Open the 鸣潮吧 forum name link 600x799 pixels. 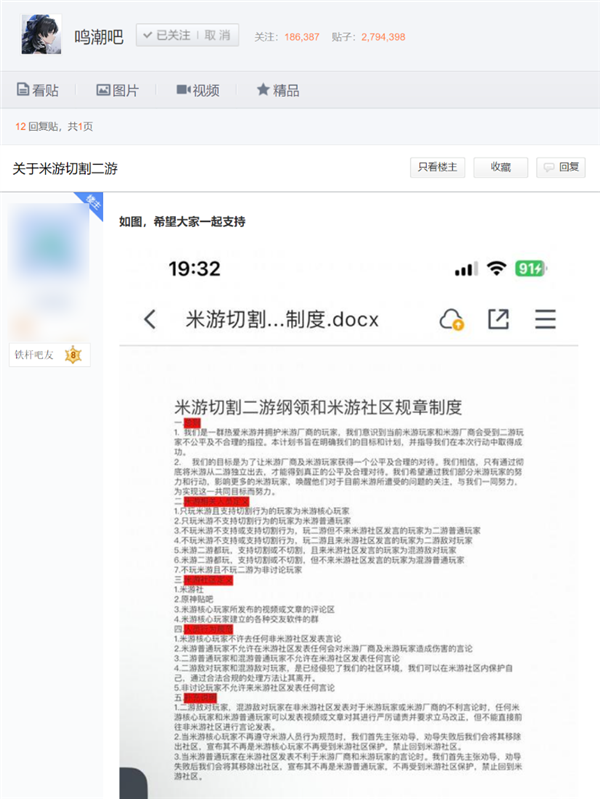click(x=99, y=36)
